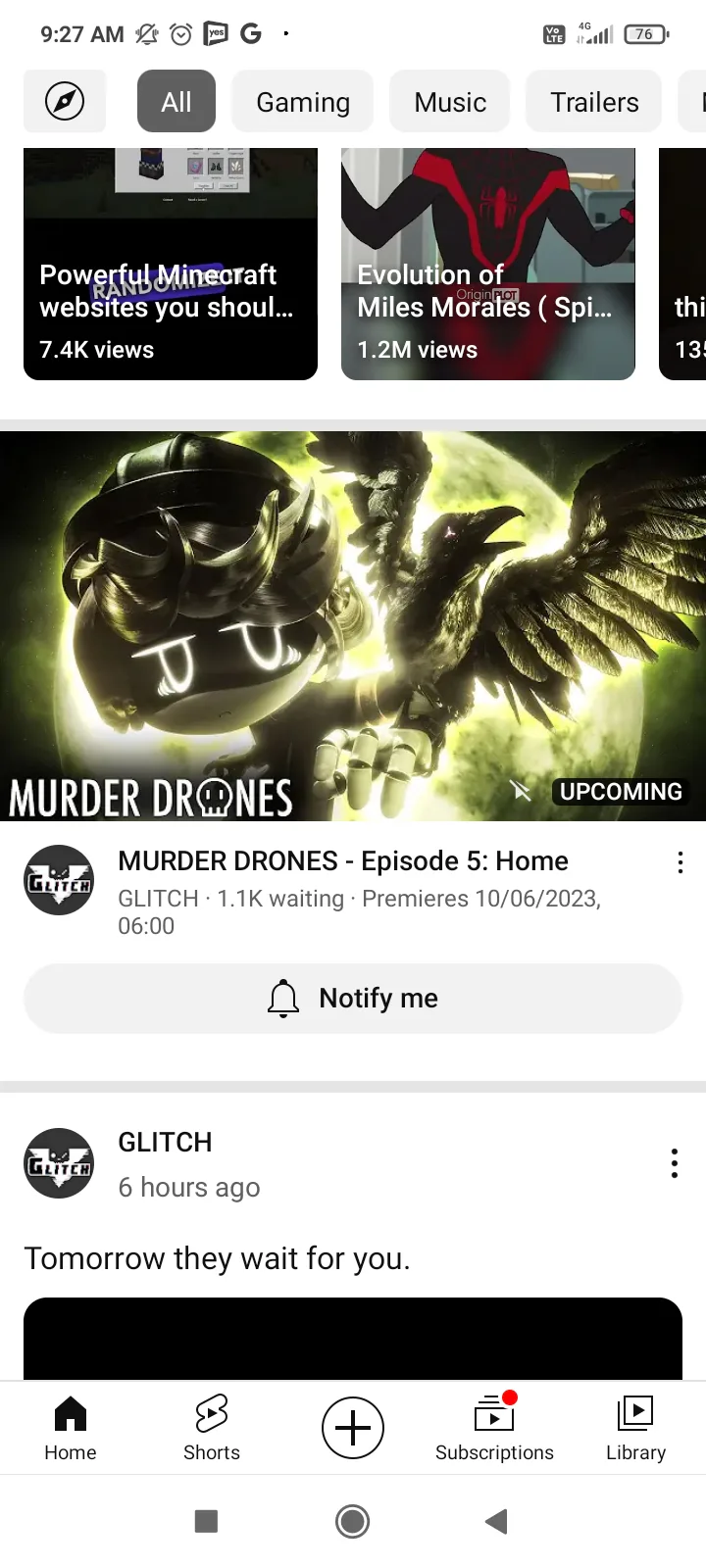Filter the feed by Gaming
The image size is (706, 1568).
click(303, 101)
